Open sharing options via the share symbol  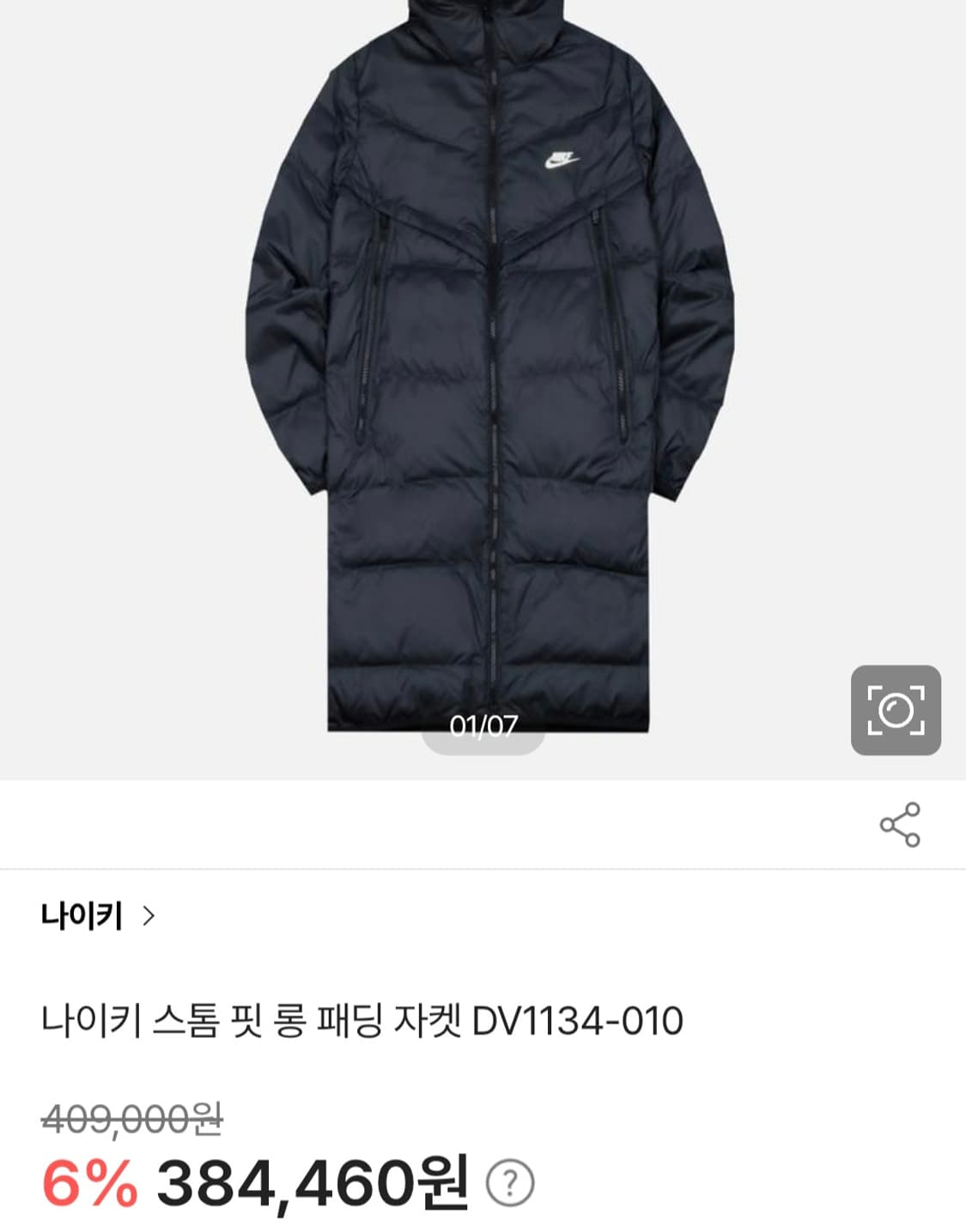pos(897,824)
